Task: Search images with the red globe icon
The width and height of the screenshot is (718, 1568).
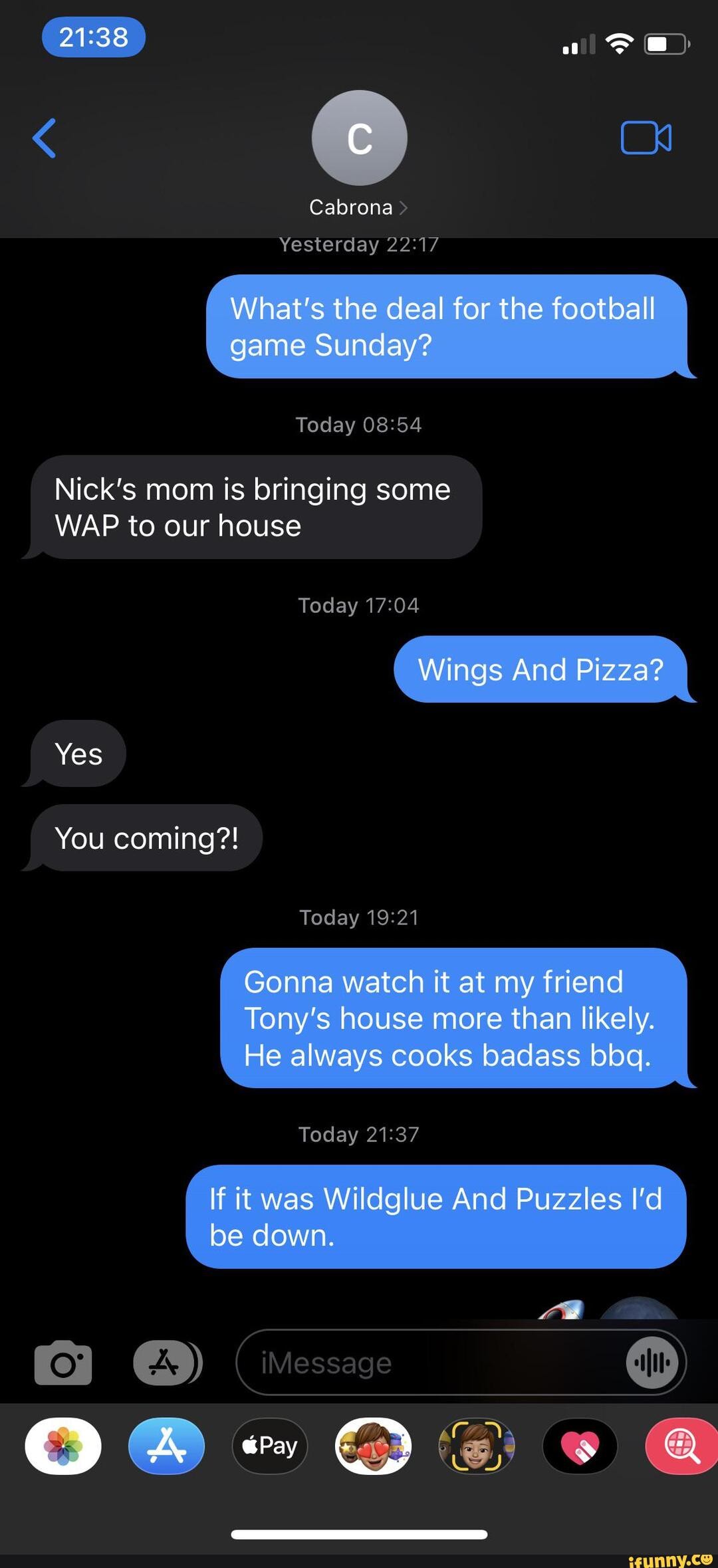Action: click(x=682, y=1446)
